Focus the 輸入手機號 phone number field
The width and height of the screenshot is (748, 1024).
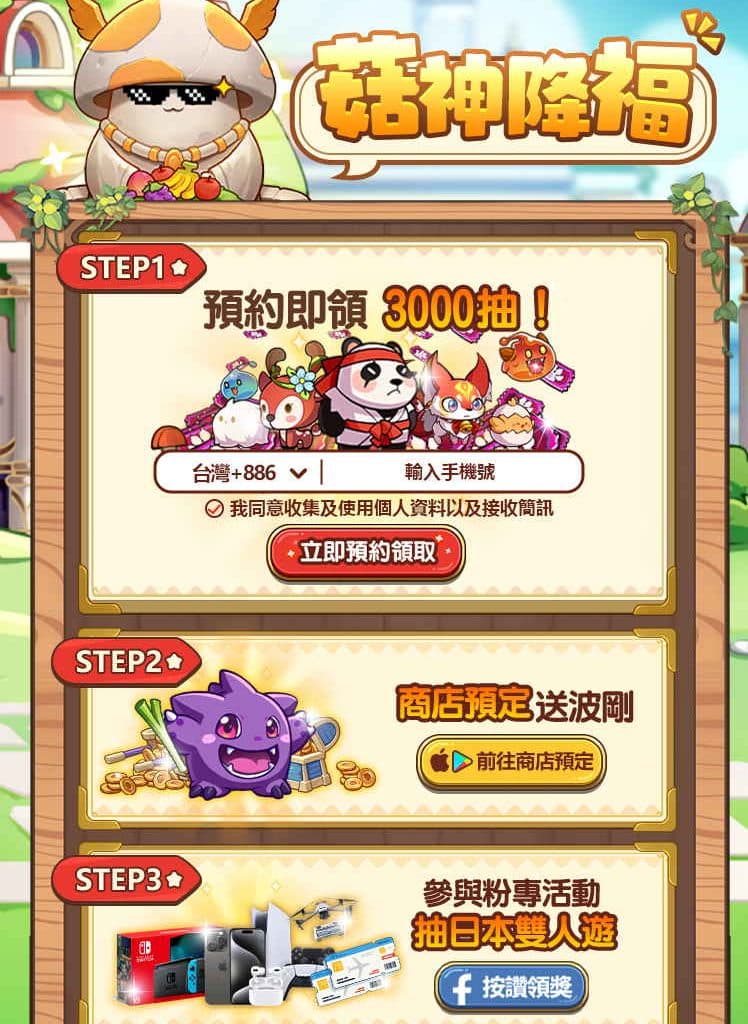[x=450, y=473]
